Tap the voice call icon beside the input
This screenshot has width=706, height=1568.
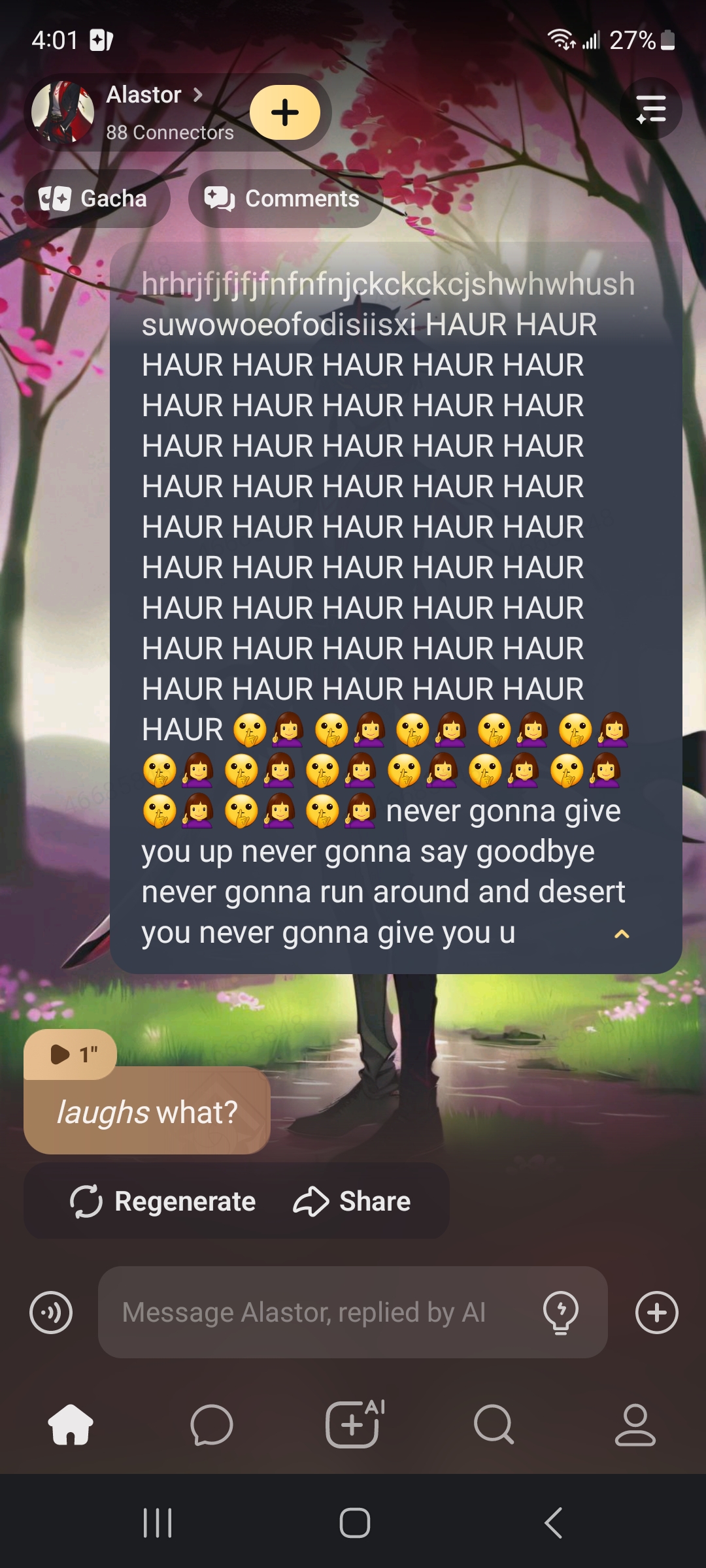(51, 1312)
